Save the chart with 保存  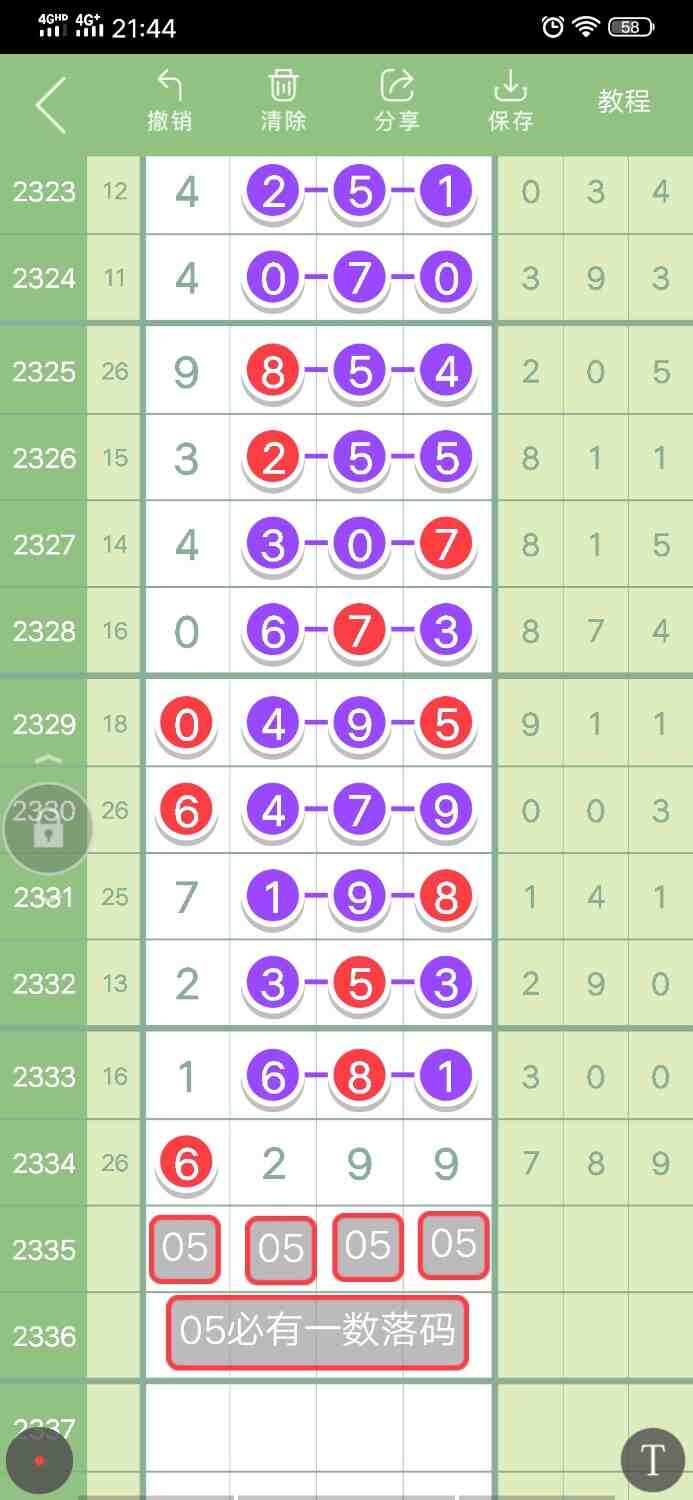tap(510, 101)
